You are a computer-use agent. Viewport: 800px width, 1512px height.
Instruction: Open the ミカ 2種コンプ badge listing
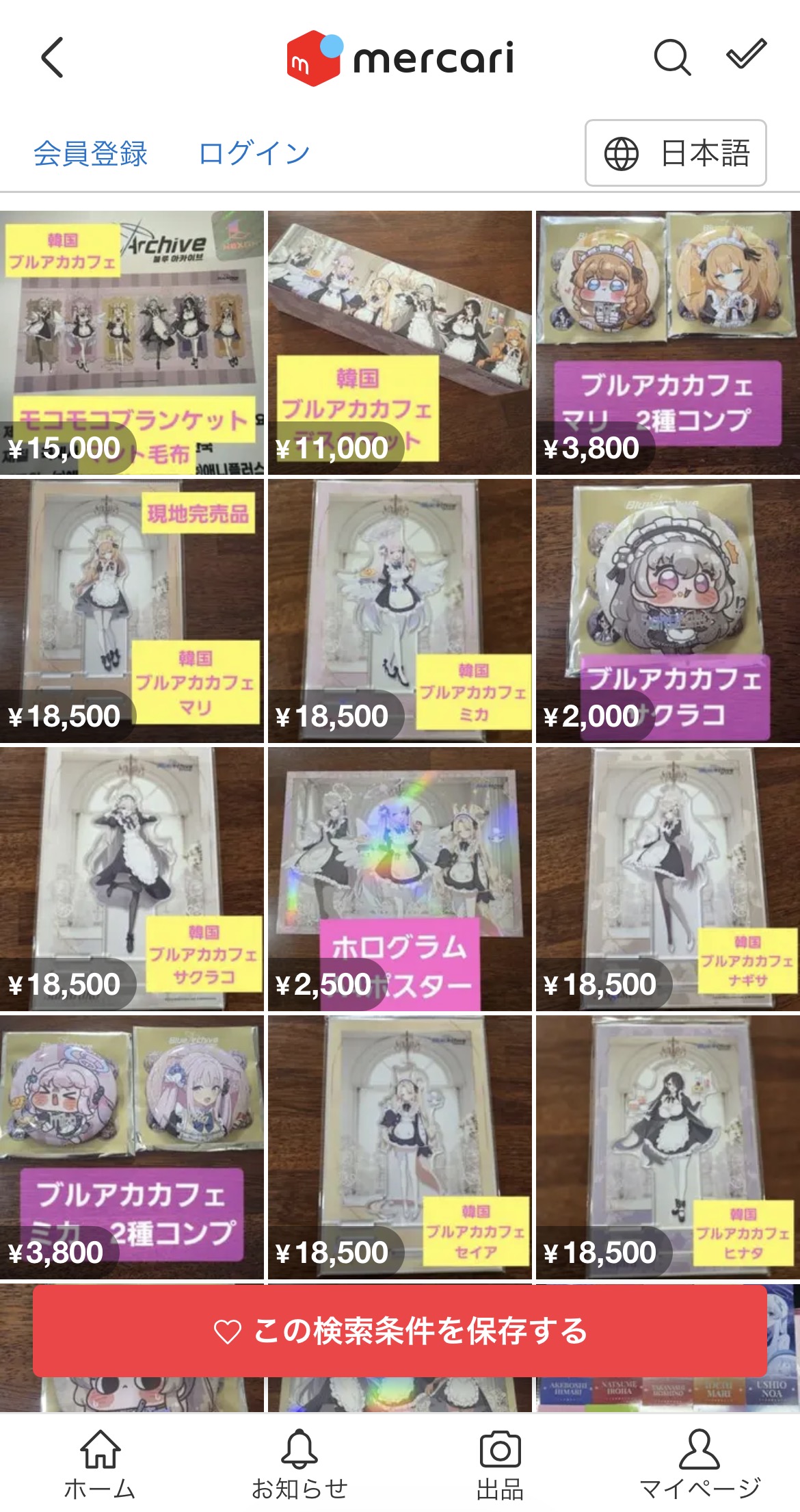[132, 1147]
